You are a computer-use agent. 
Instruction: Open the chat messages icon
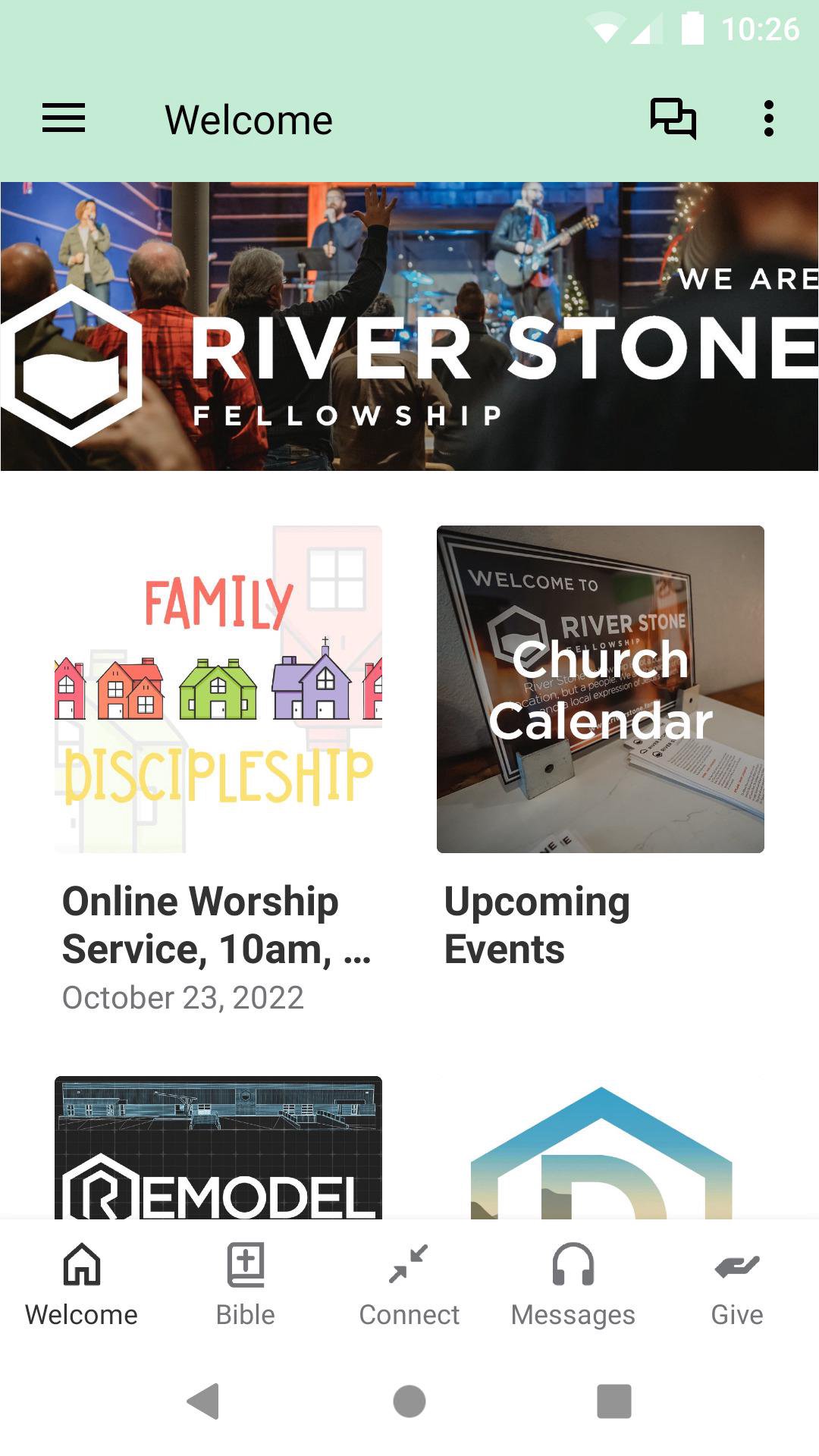(x=673, y=119)
